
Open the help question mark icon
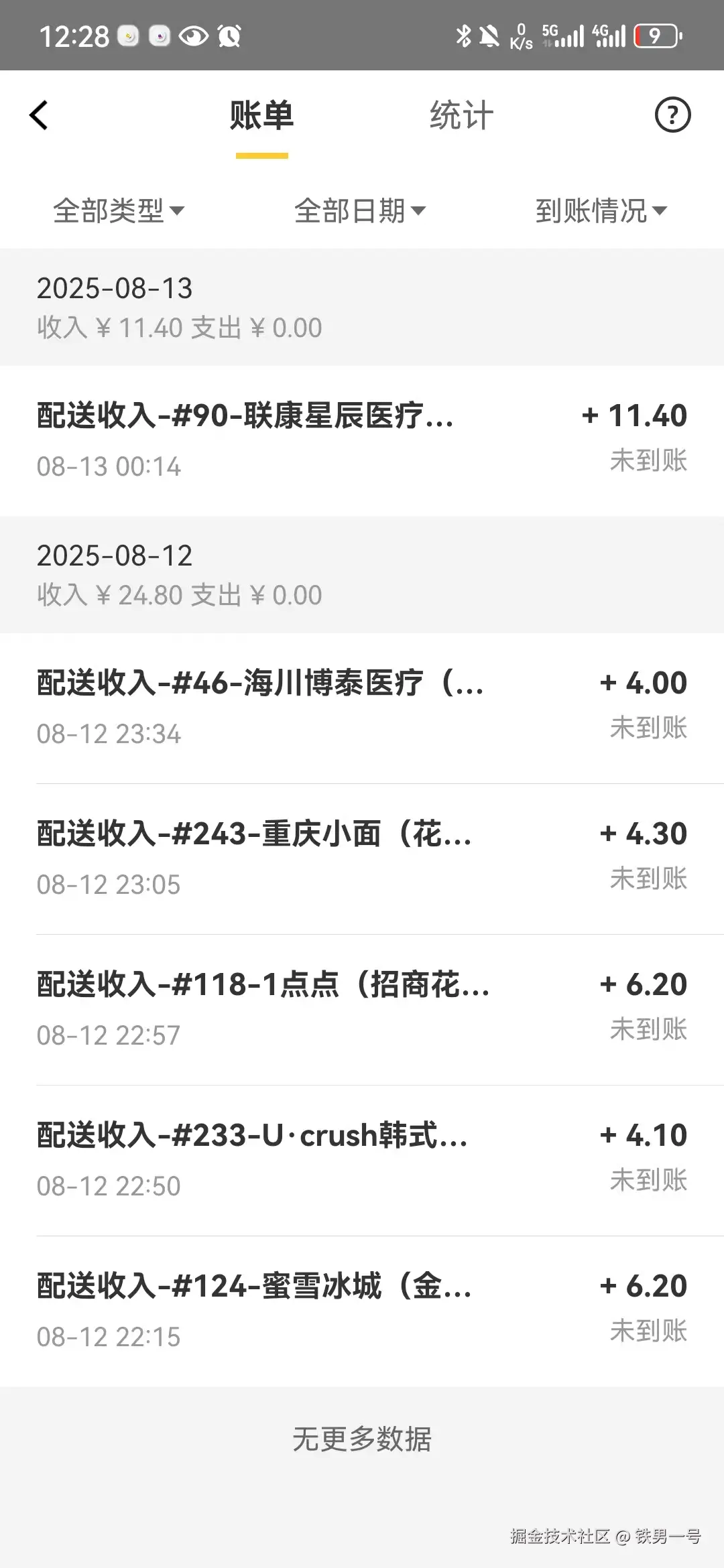coord(673,114)
